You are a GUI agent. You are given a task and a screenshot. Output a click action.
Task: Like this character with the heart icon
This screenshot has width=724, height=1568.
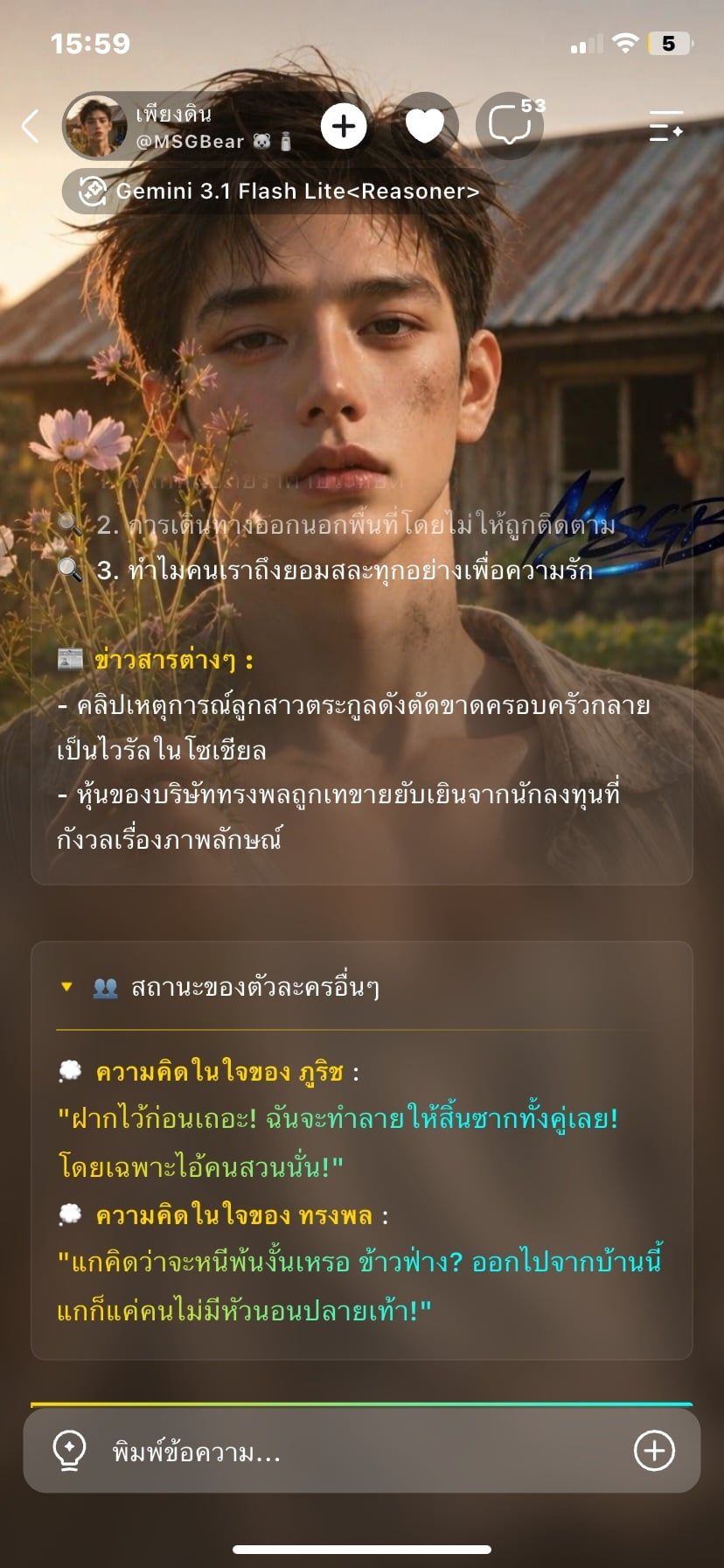tap(425, 126)
